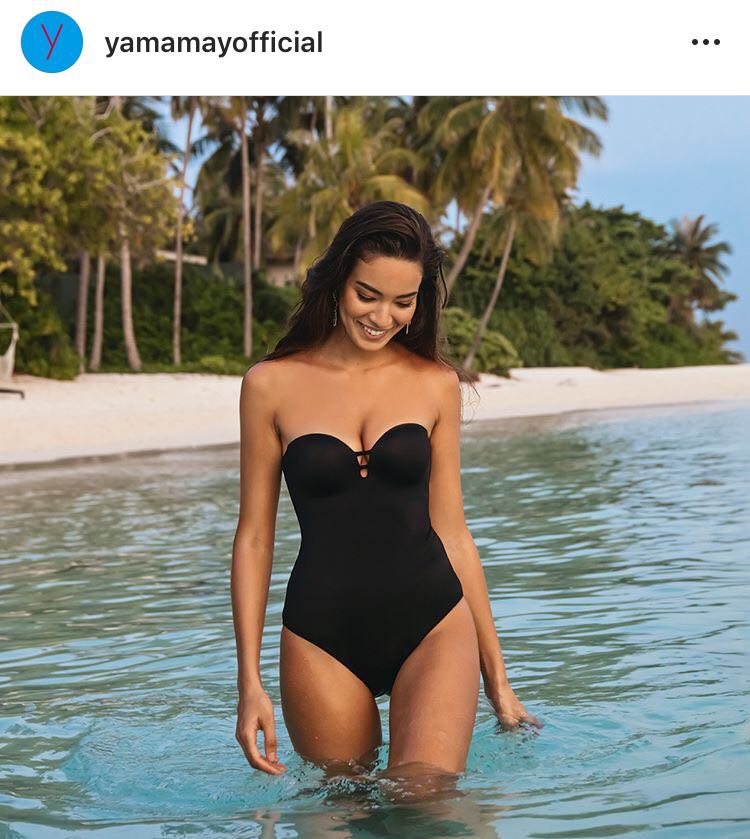This screenshot has width=750, height=839.
Task: Open the yamamayofficial username link
Action: pos(213,43)
